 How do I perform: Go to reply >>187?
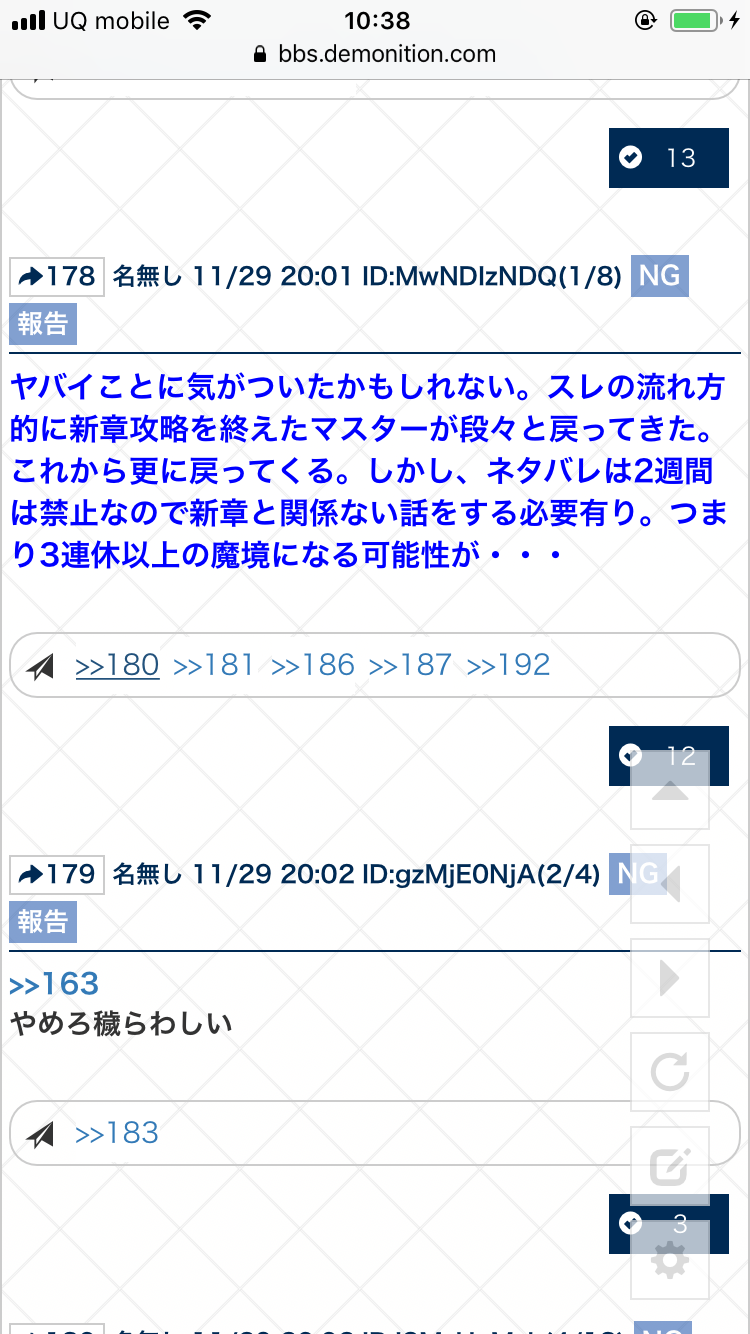[x=410, y=665]
